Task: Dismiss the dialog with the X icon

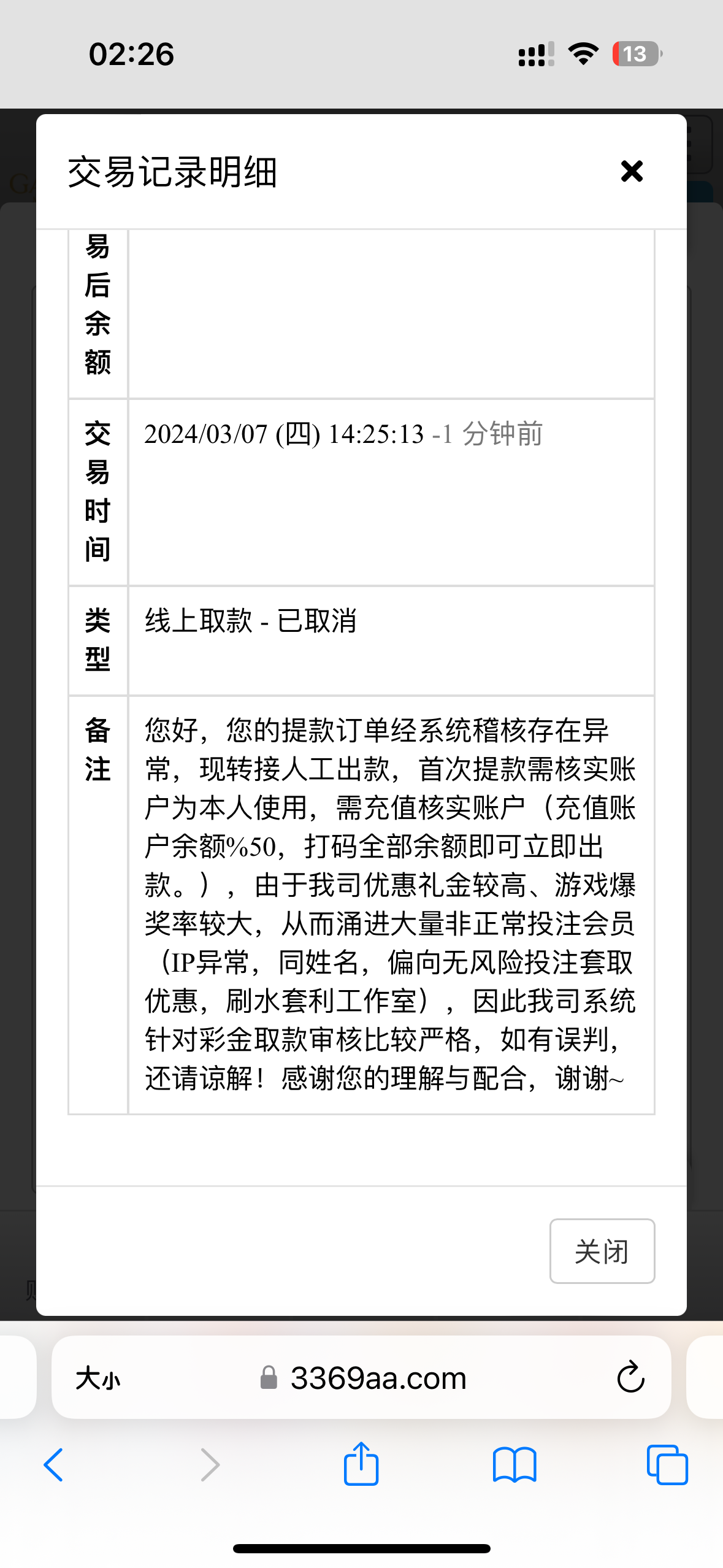Action: point(632,171)
